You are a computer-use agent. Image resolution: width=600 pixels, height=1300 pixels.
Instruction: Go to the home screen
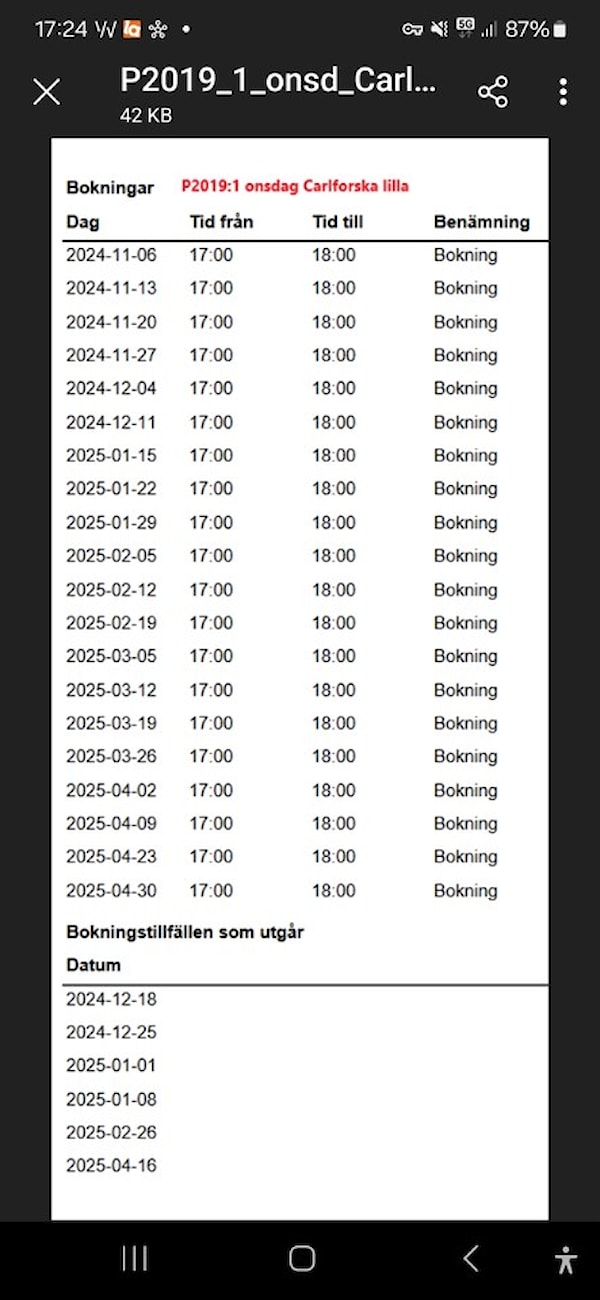click(x=301, y=1258)
